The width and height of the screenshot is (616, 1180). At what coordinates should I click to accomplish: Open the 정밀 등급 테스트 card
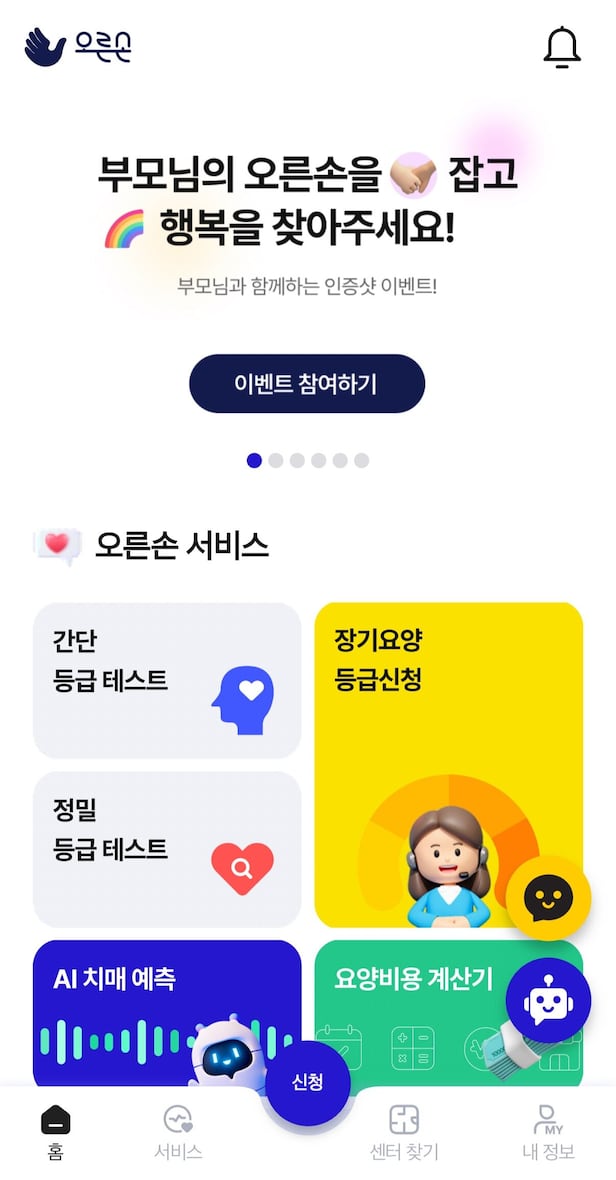point(167,848)
